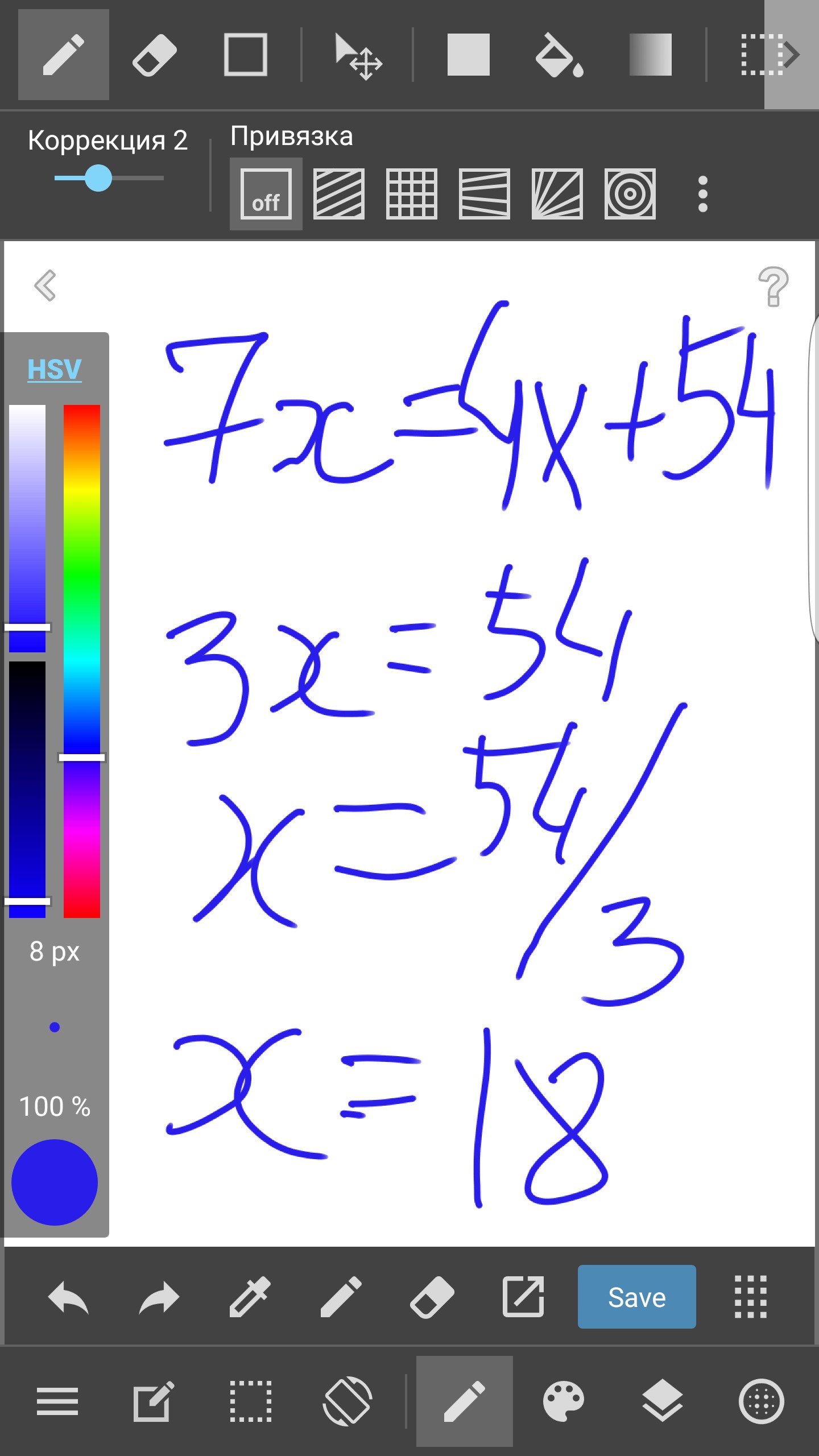Image resolution: width=819 pixels, height=1456 pixels.
Task: Enable grid snap guide
Action: [x=411, y=194]
